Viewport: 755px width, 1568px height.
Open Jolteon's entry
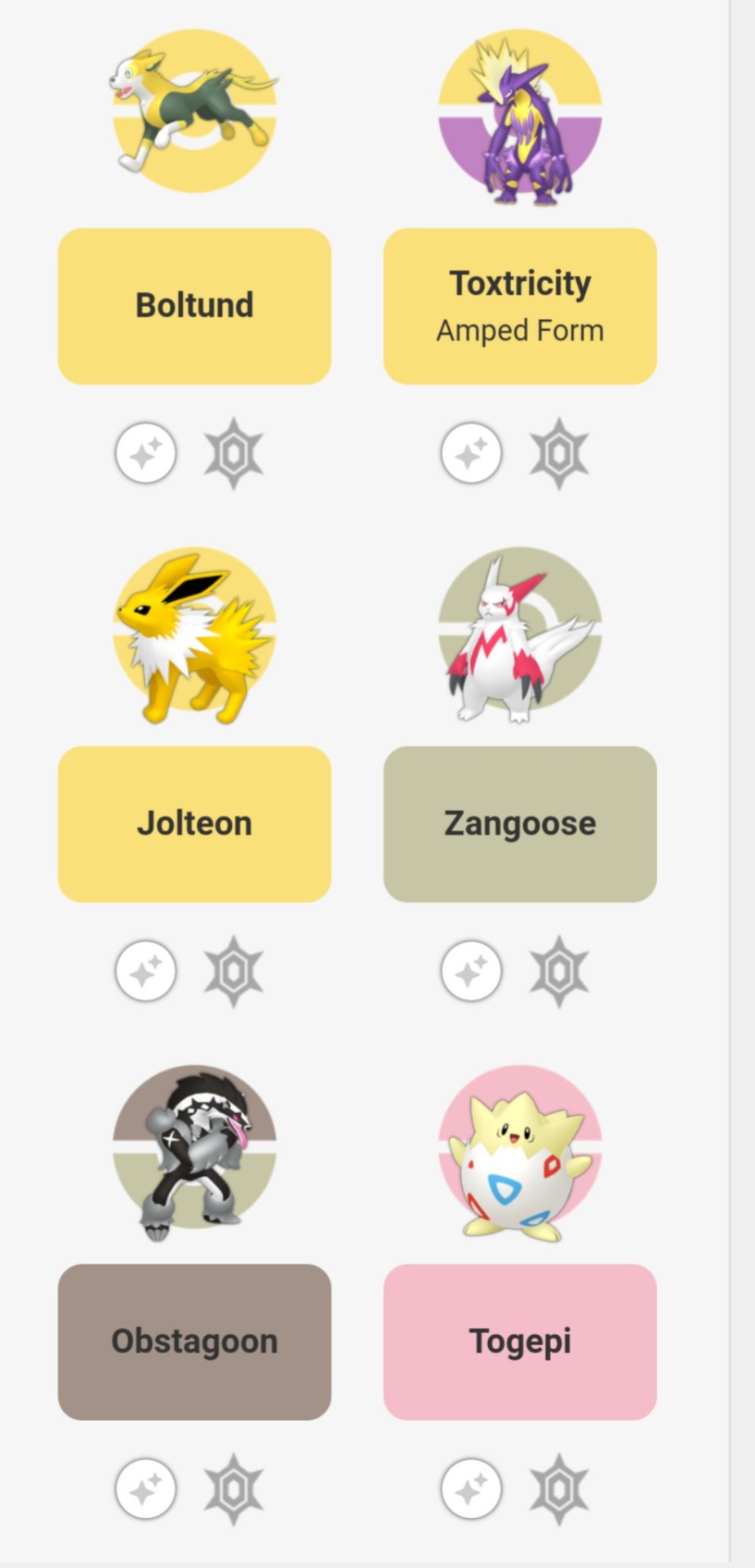pos(194,824)
